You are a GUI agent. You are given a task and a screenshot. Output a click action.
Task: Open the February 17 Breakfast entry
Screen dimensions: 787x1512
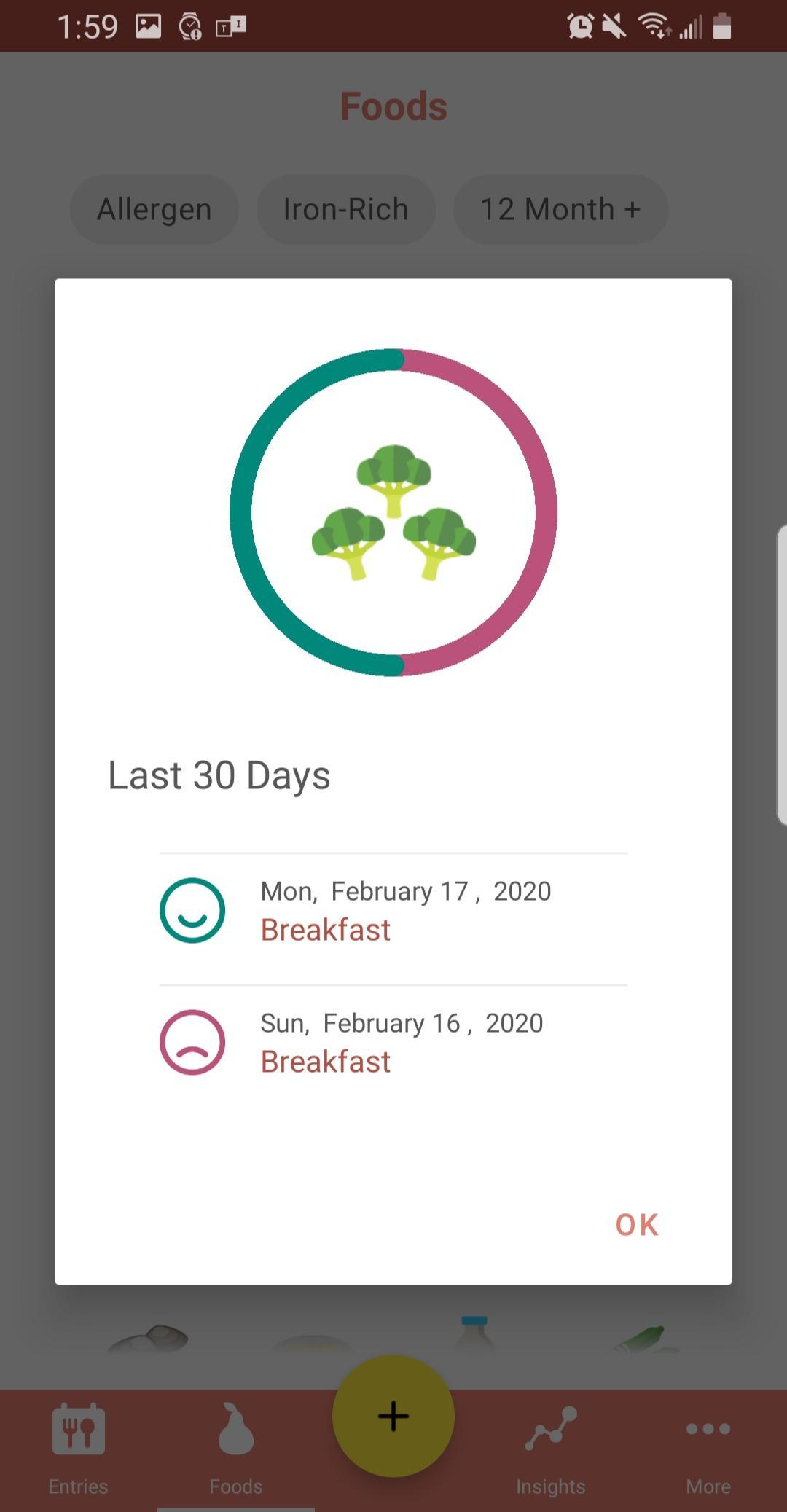pyautogui.click(x=393, y=911)
